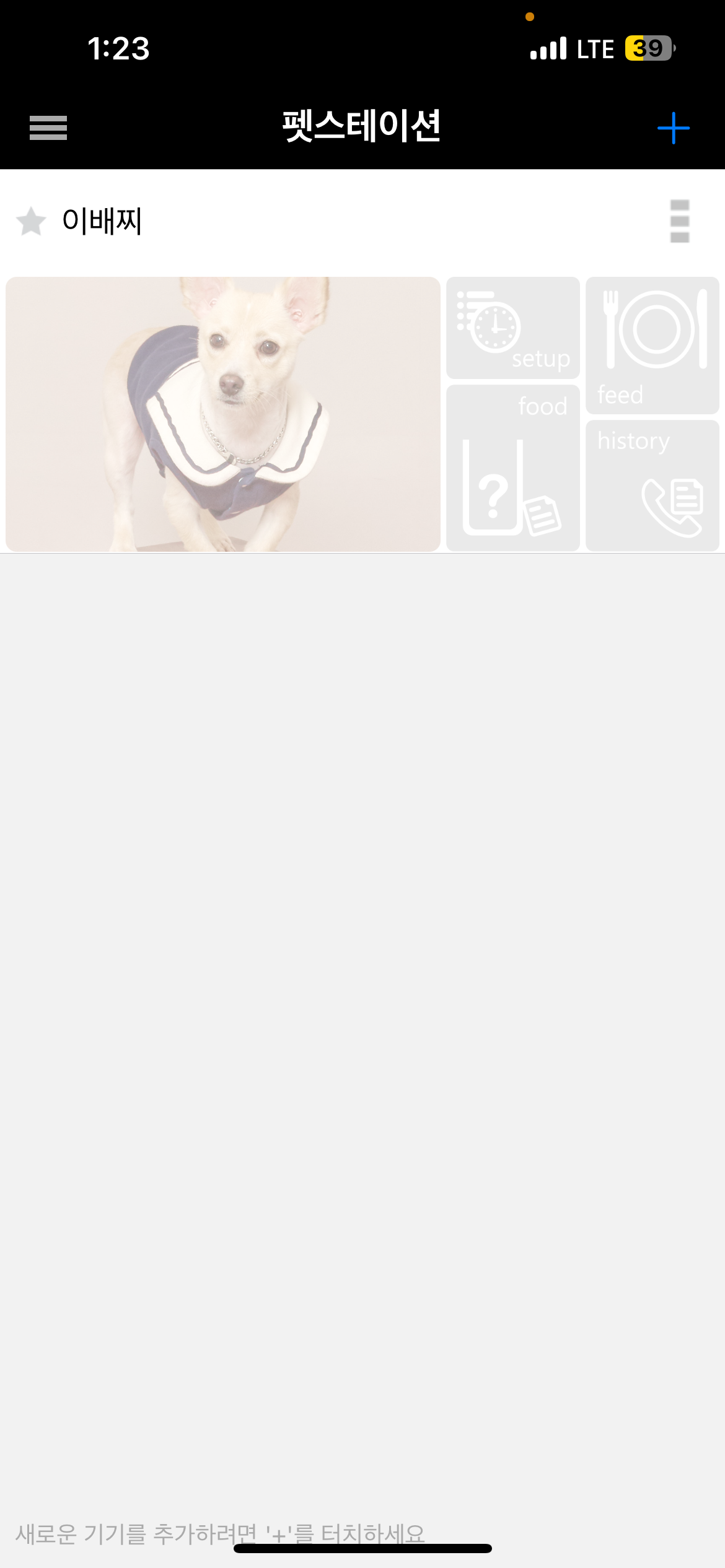
Task: Tap the feed tile
Action: click(x=652, y=345)
